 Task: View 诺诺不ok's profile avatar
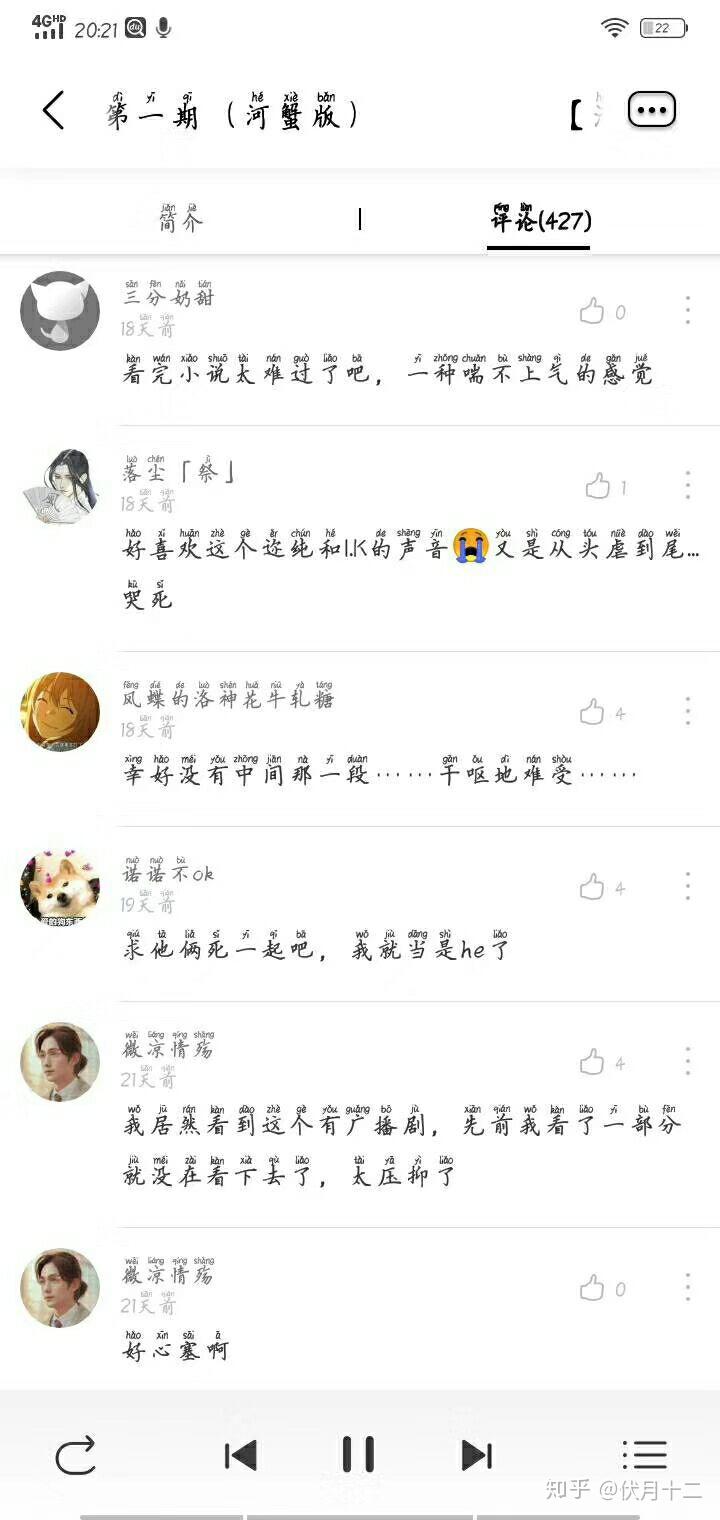(x=60, y=887)
